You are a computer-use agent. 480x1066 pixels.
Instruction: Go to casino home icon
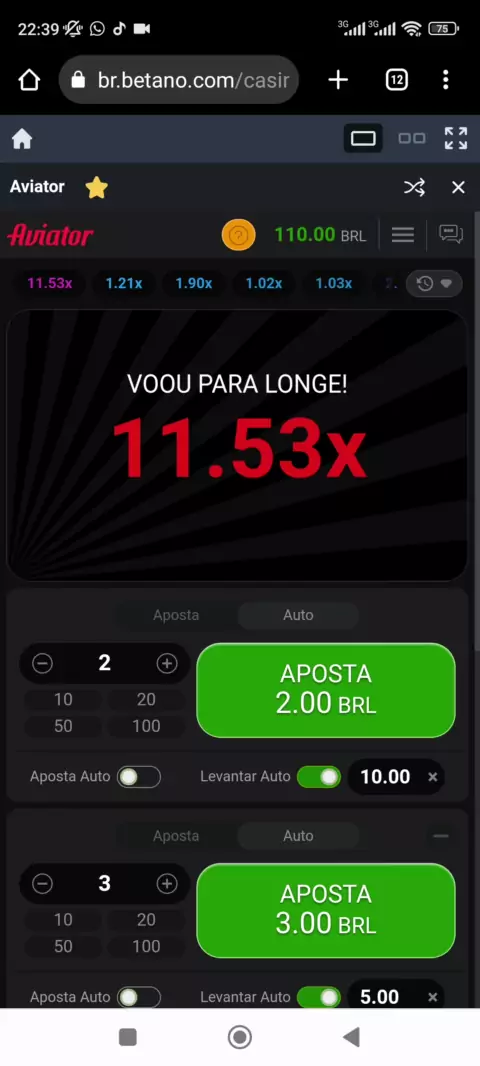(x=22, y=139)
